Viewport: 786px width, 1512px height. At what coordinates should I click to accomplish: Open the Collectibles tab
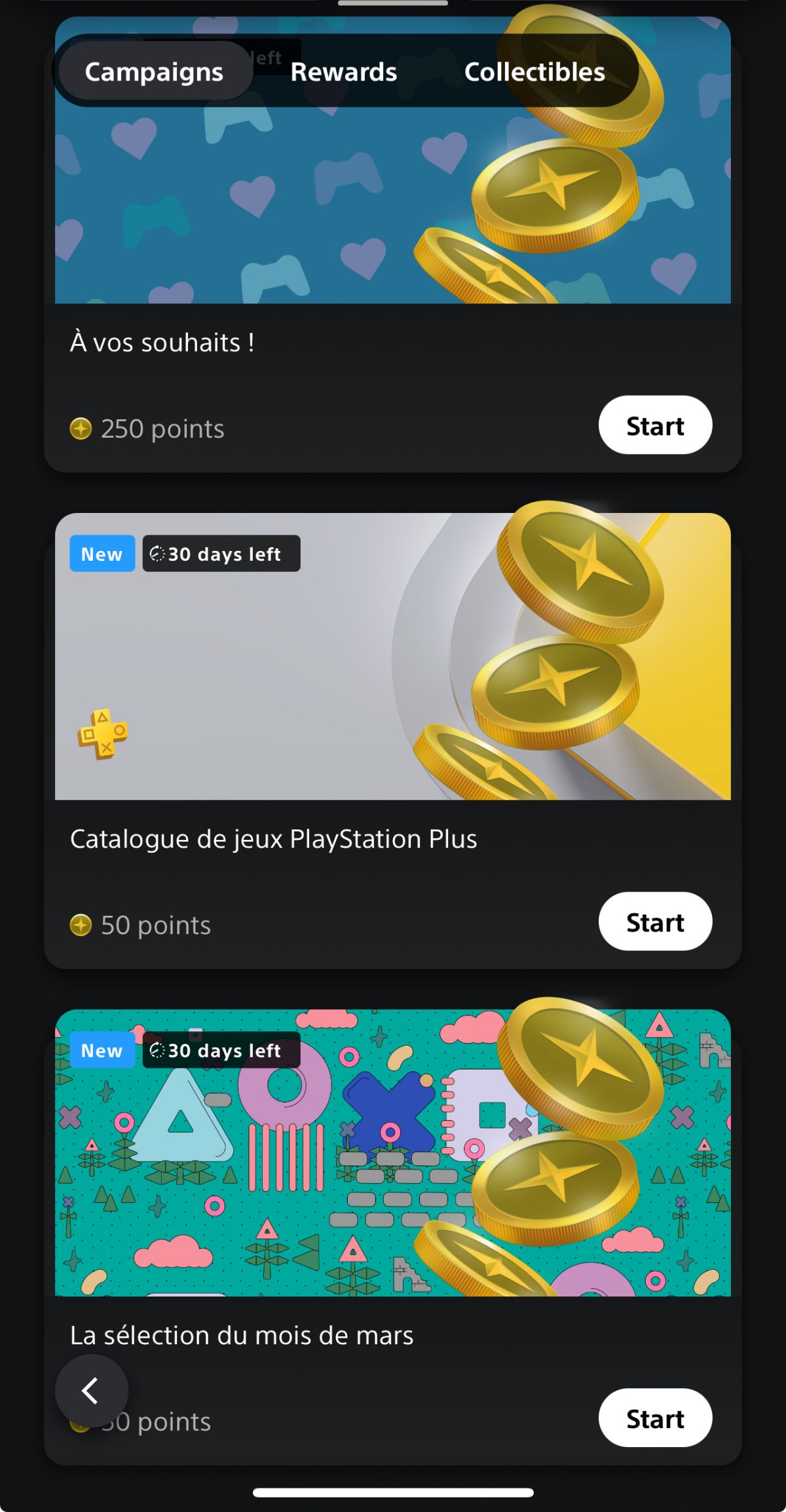(x=534, y=72)
